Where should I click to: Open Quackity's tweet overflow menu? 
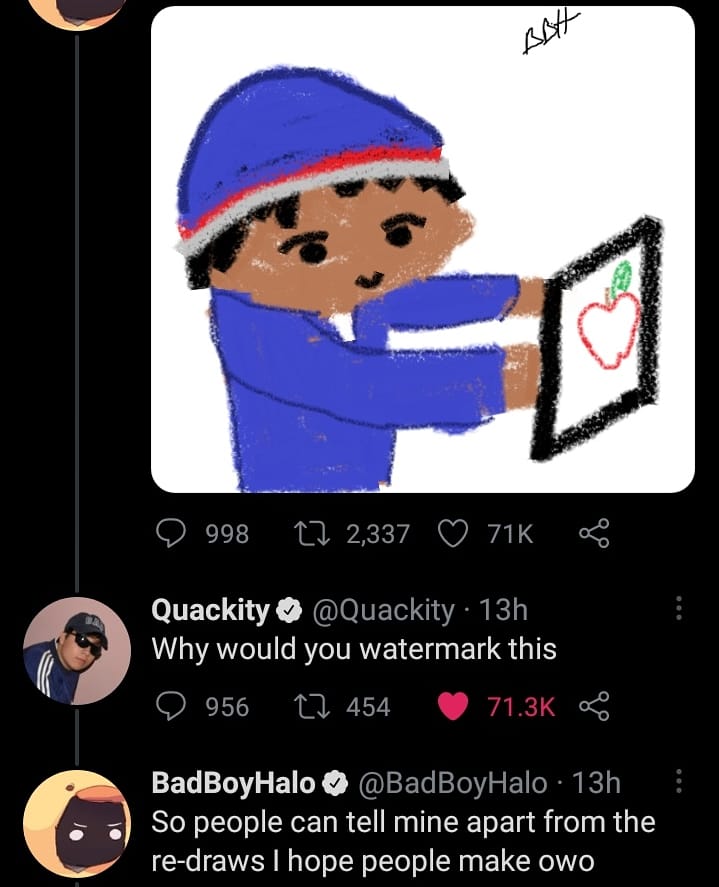coord(678,608)
